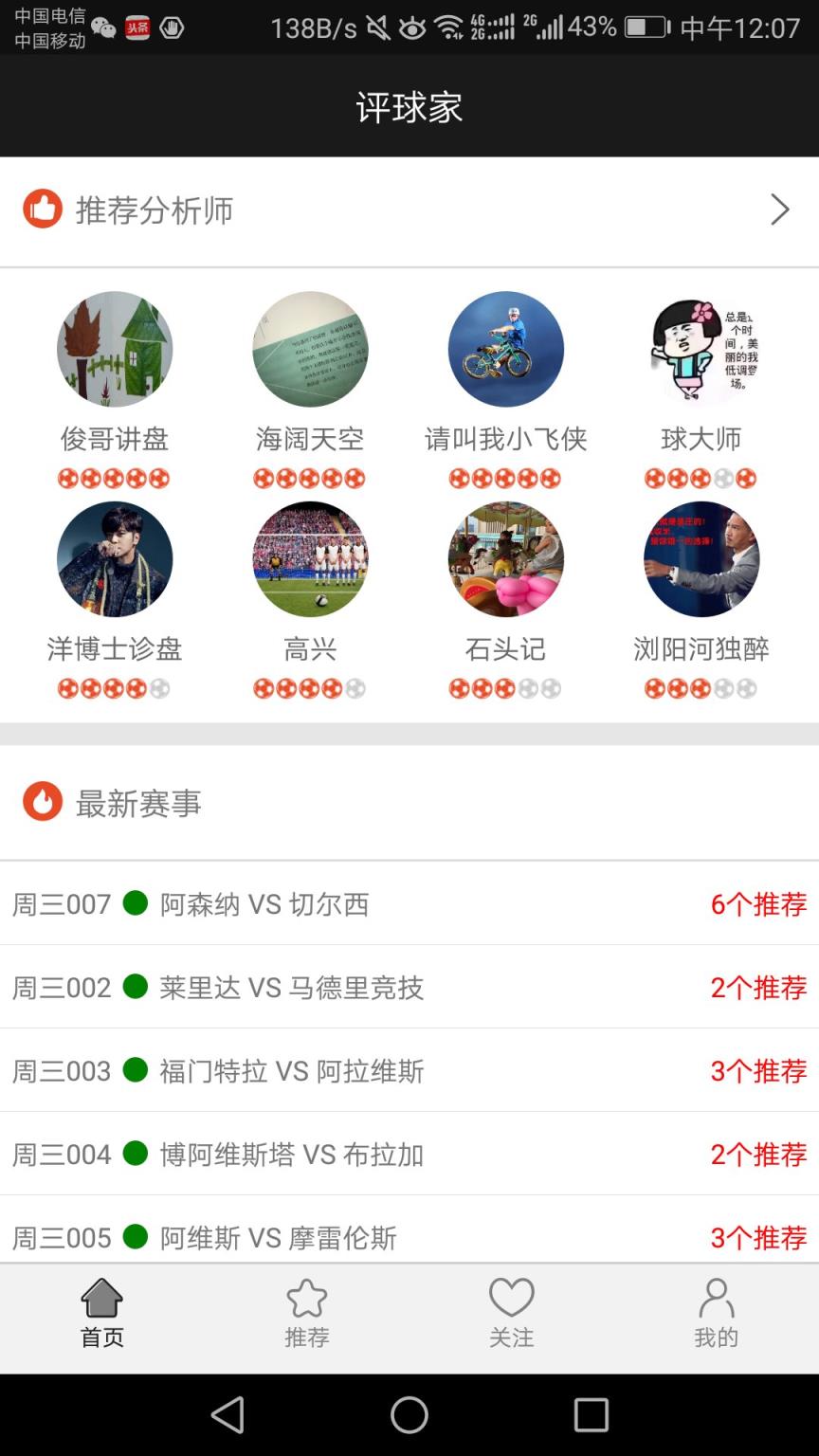Tap the thumbs-up icon next to 推荐分析师
The width and height of the screenshot is (819, 1456).
[x=42, y=209]
